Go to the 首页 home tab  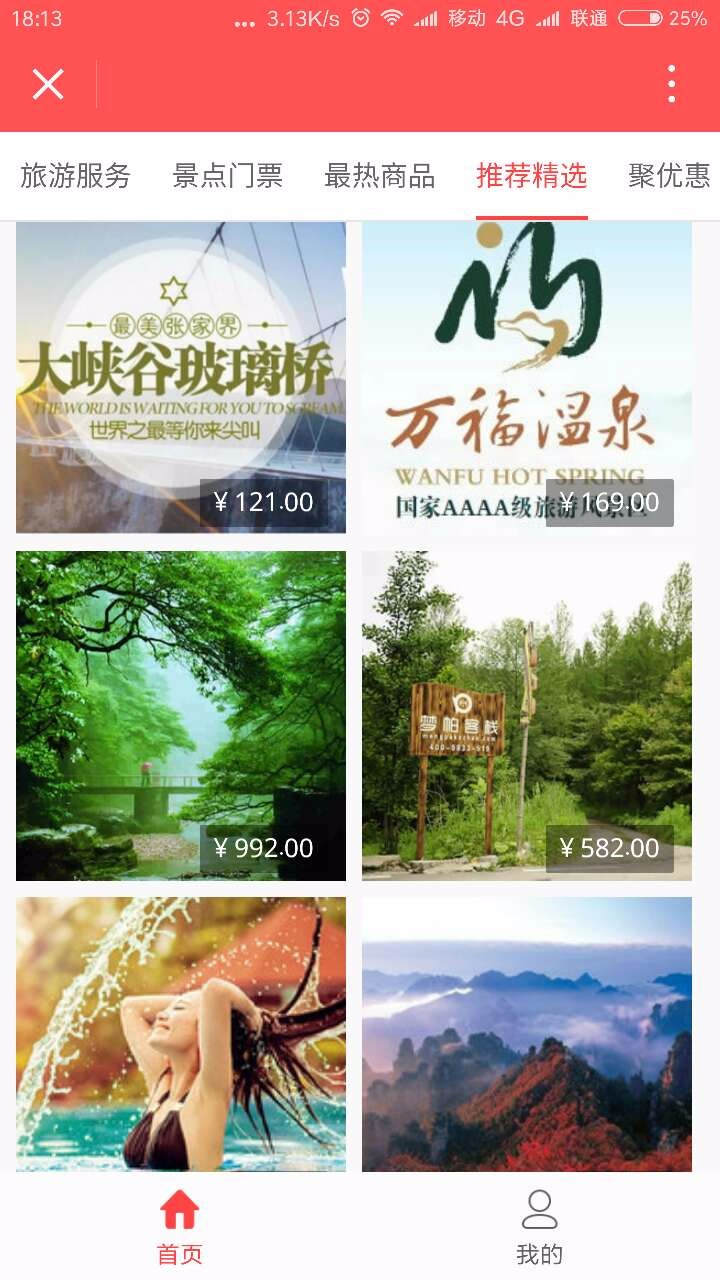pyautogui.click(x=180, y=1228)
